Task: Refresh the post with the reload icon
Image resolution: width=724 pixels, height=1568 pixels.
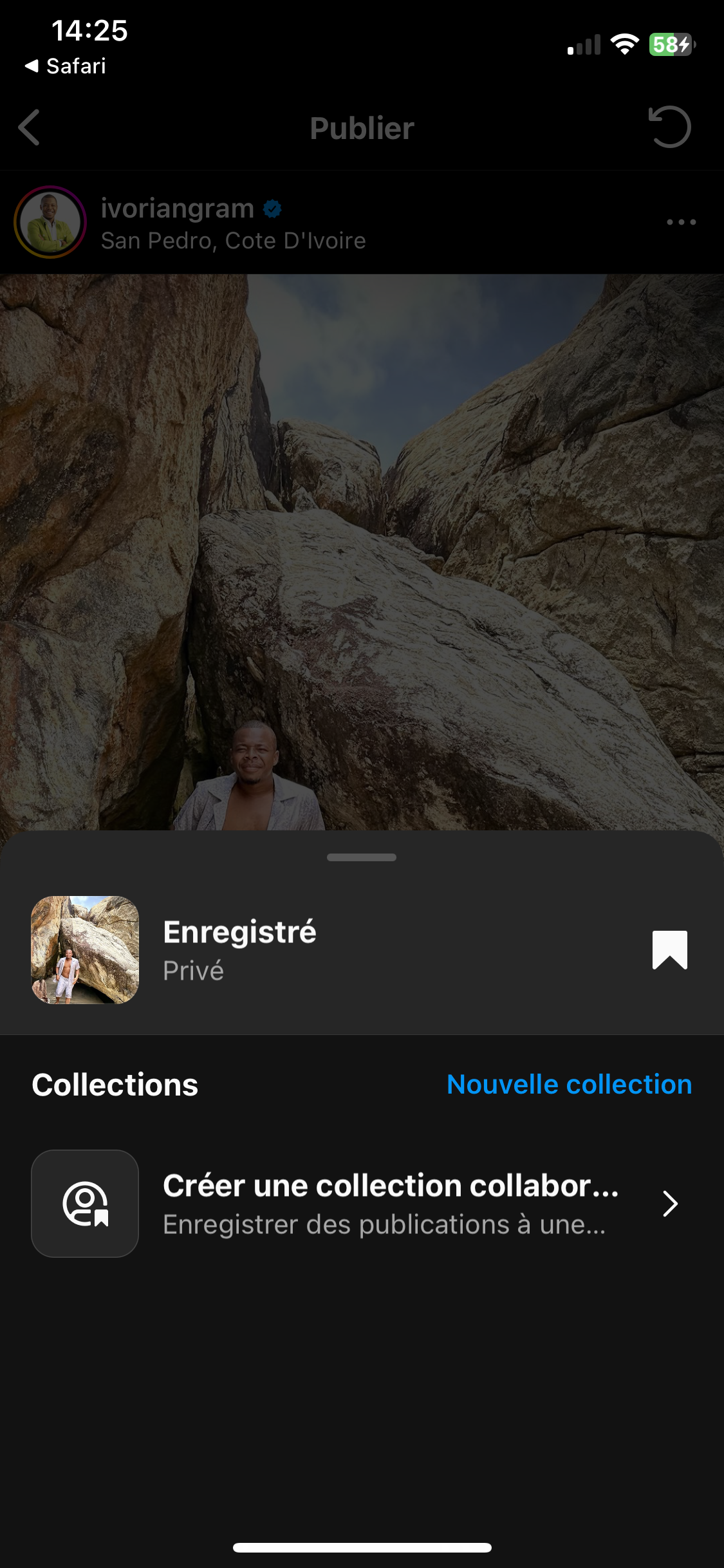Action: pos(669,127)
